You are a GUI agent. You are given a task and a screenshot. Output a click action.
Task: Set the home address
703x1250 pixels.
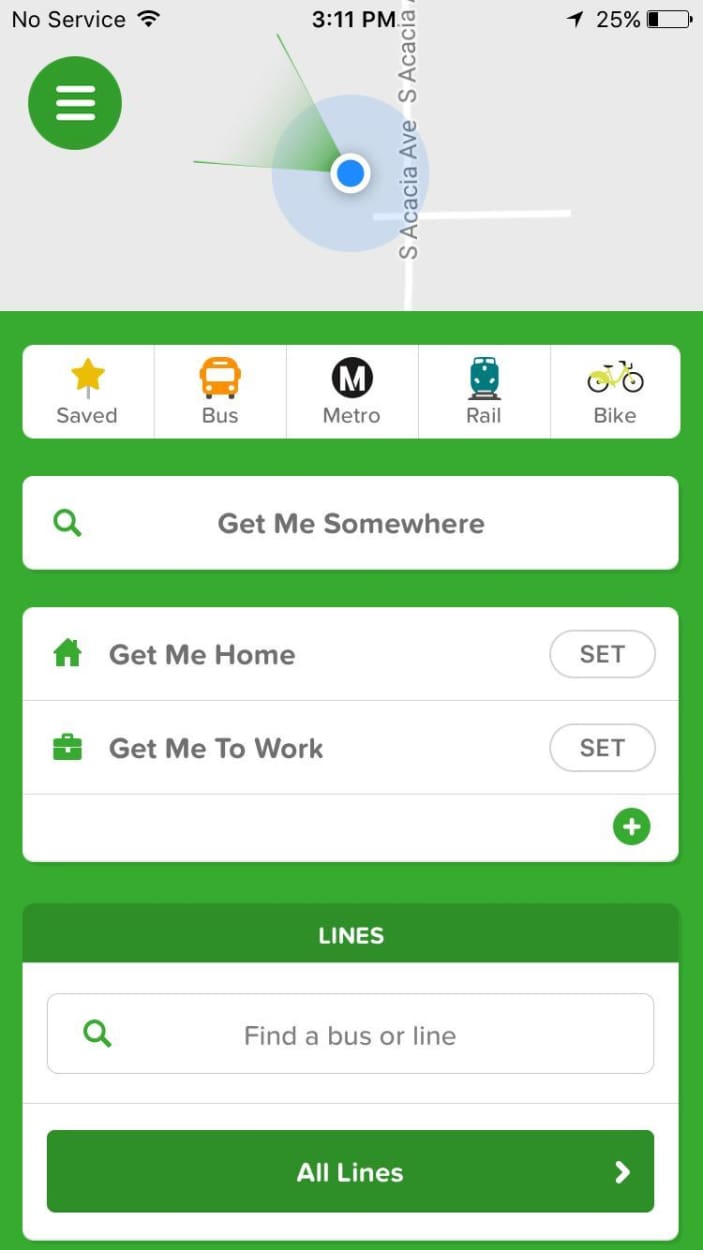click(602, 655)
